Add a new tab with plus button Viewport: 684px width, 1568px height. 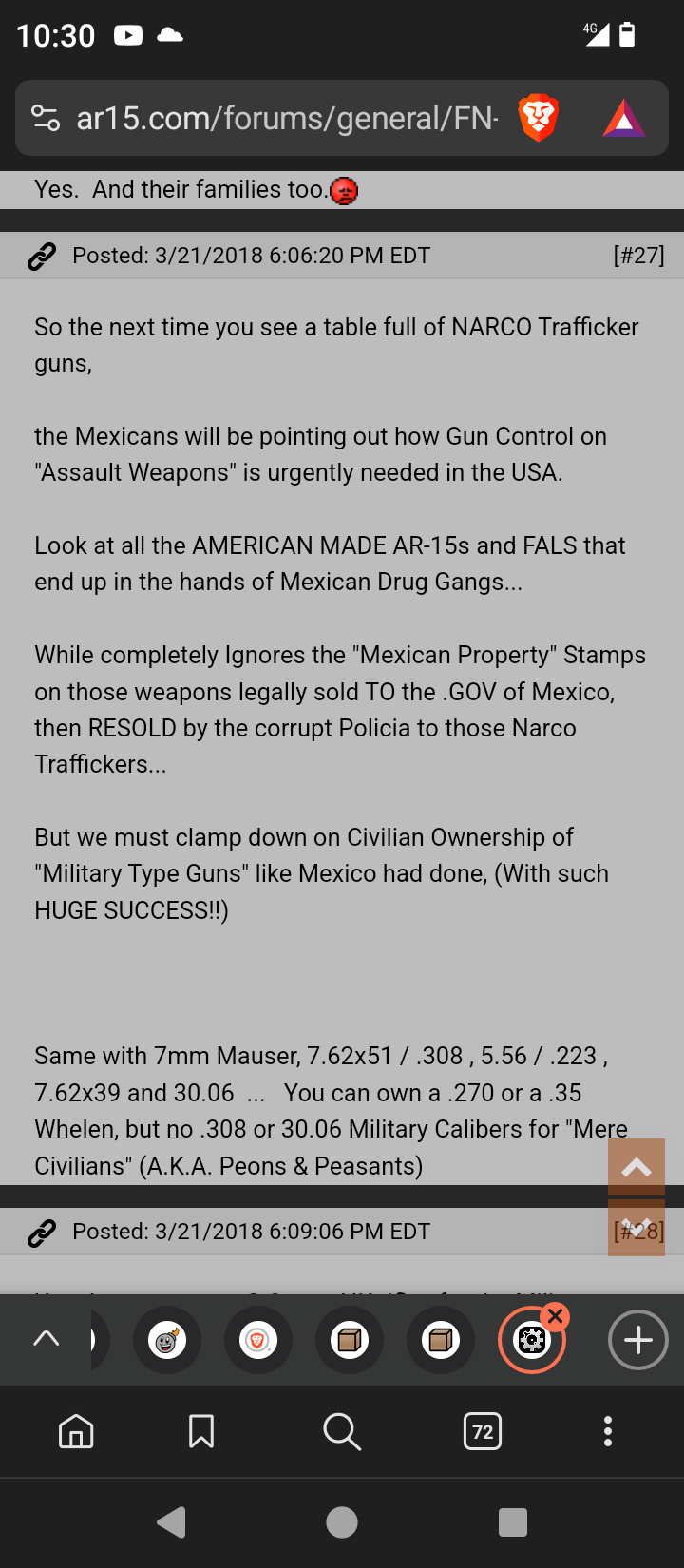pyautogui.click(x=638, y=1340)
